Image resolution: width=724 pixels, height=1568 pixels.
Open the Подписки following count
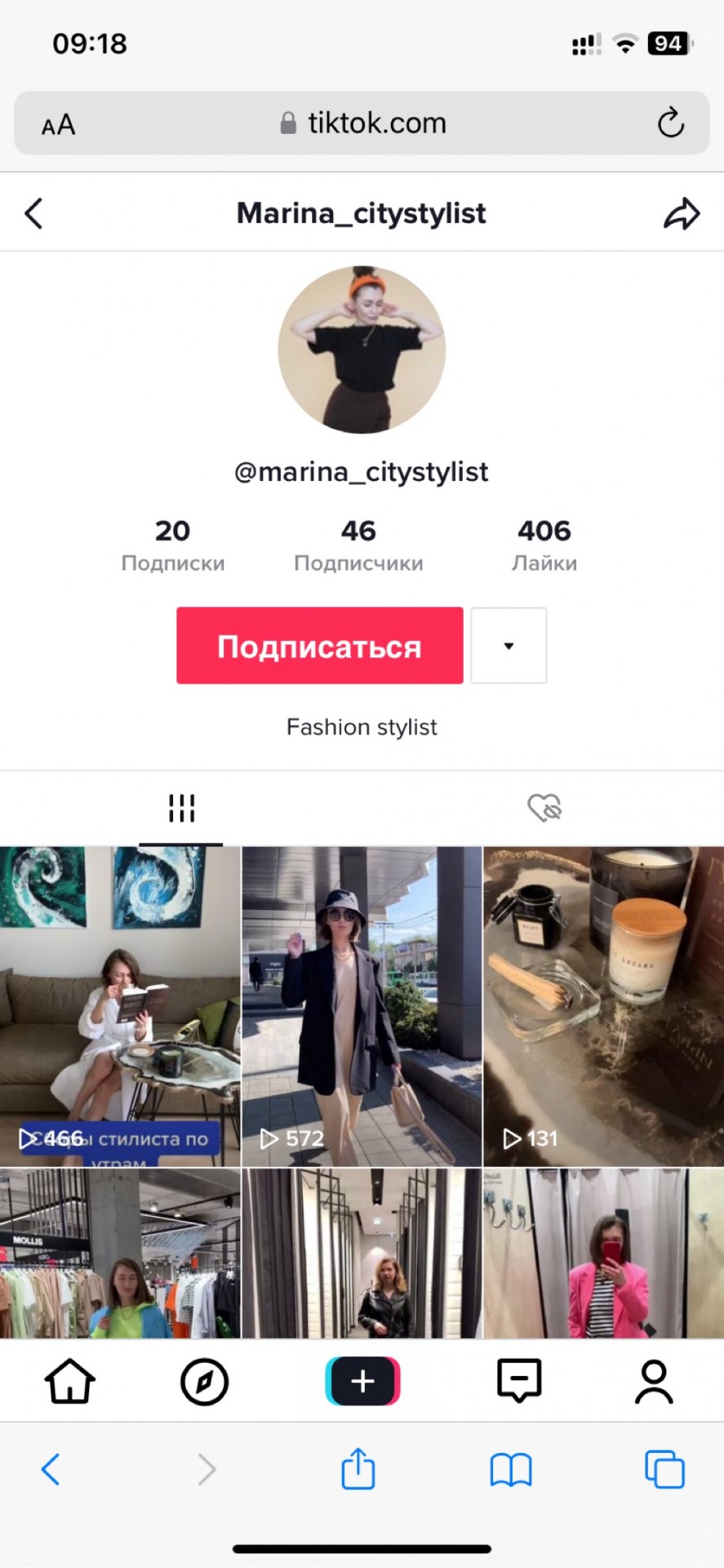[x=172, y=545]
